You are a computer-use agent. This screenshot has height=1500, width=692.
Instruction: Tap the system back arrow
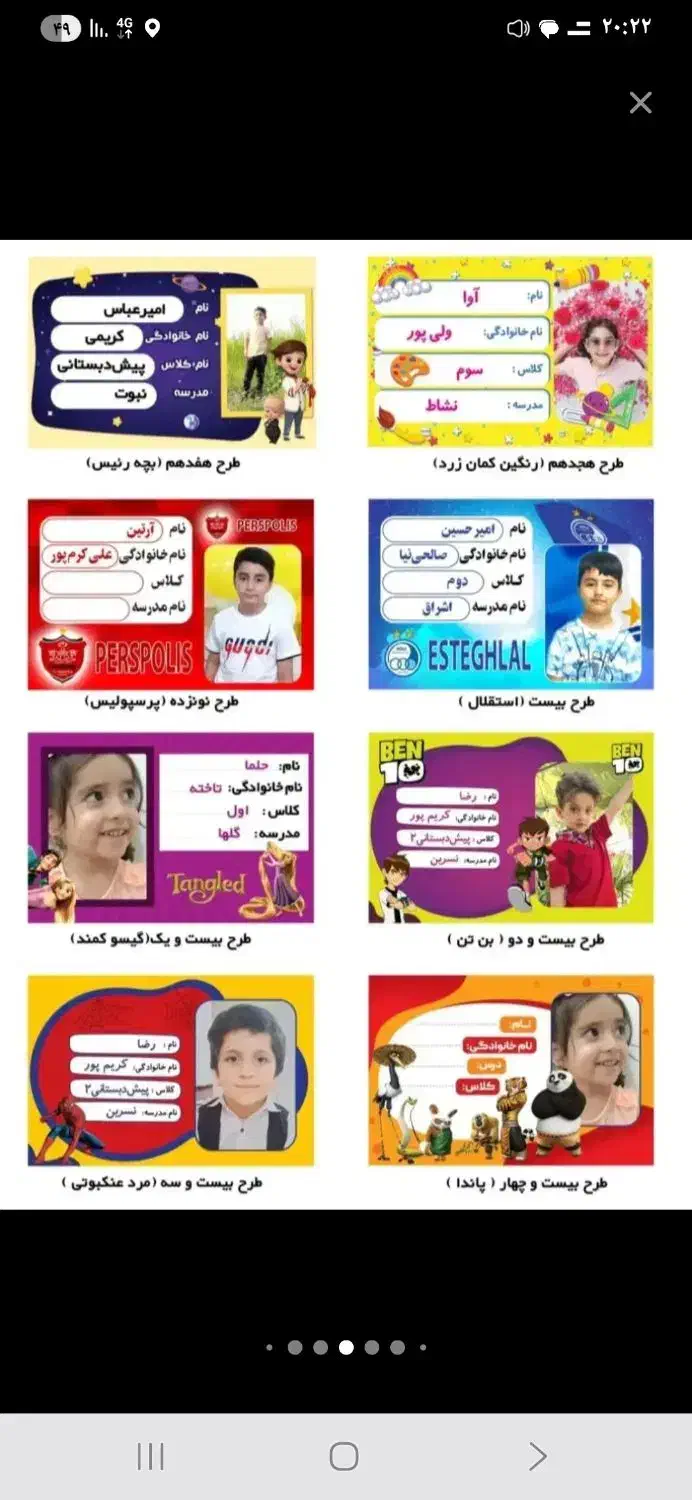(x=538, y=1456)
